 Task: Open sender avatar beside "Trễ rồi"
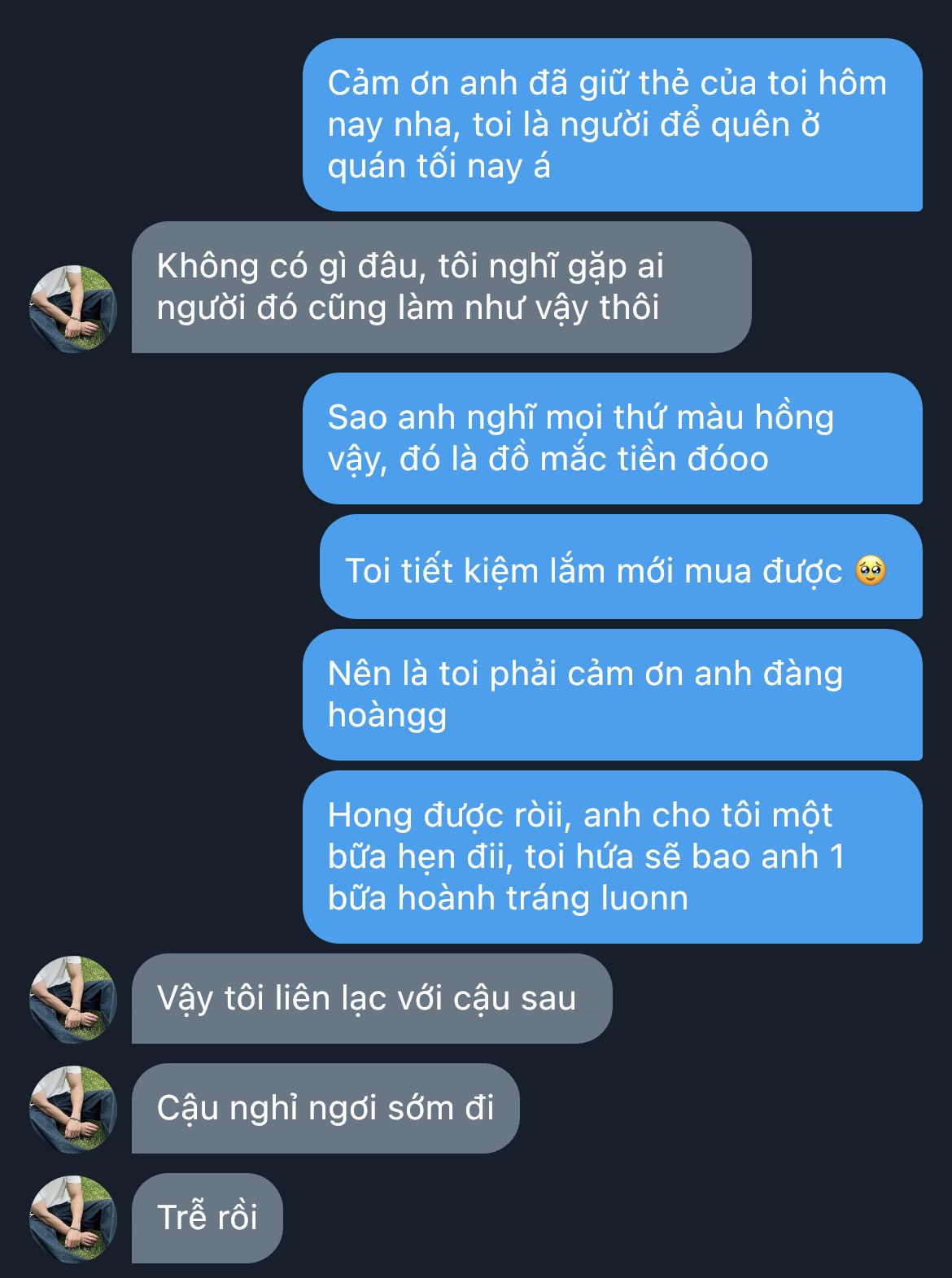[73, 1218]
